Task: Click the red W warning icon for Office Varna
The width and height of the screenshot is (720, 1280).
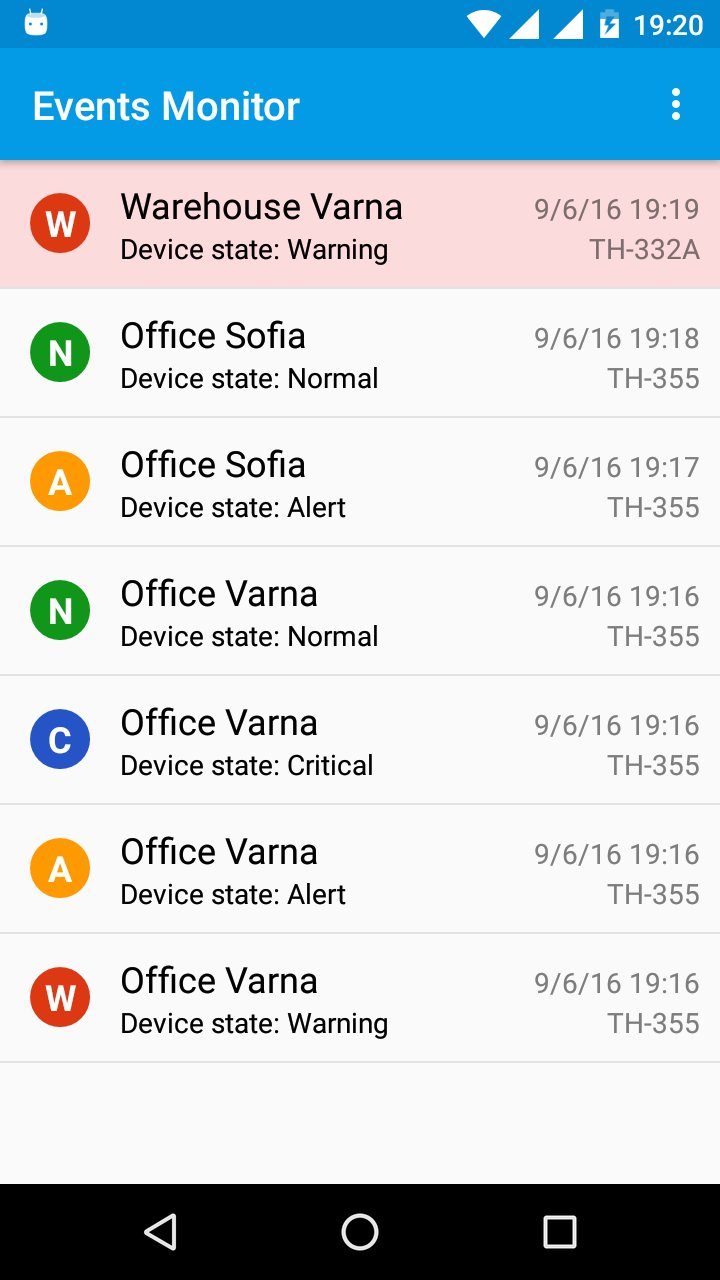Action: point(60,997)
